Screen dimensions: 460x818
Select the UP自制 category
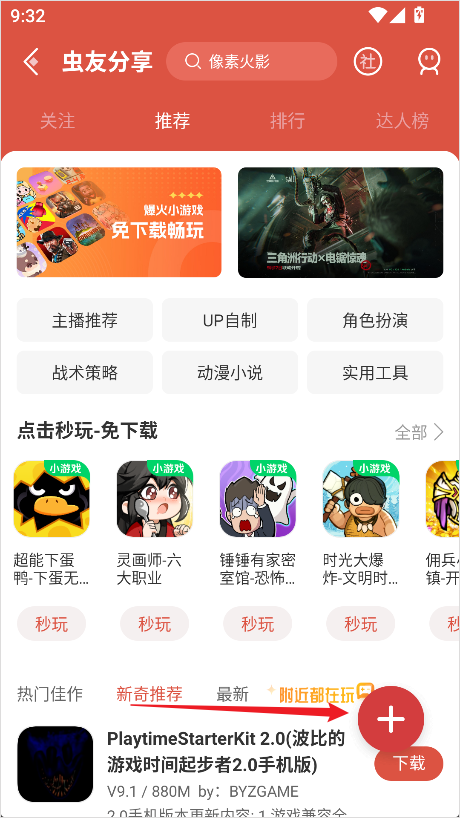(229, 320)
